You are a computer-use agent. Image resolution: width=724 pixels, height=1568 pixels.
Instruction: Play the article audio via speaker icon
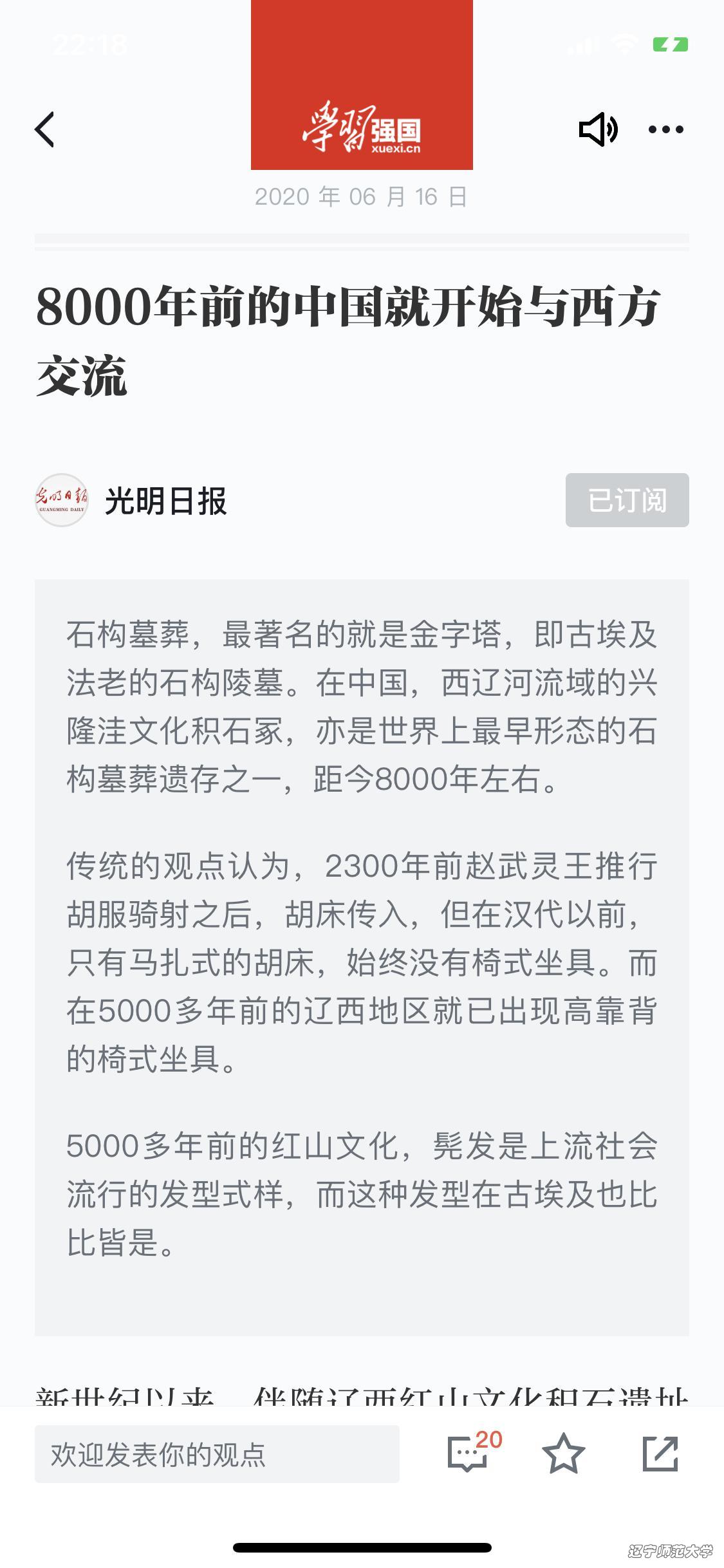coord(598,129)
